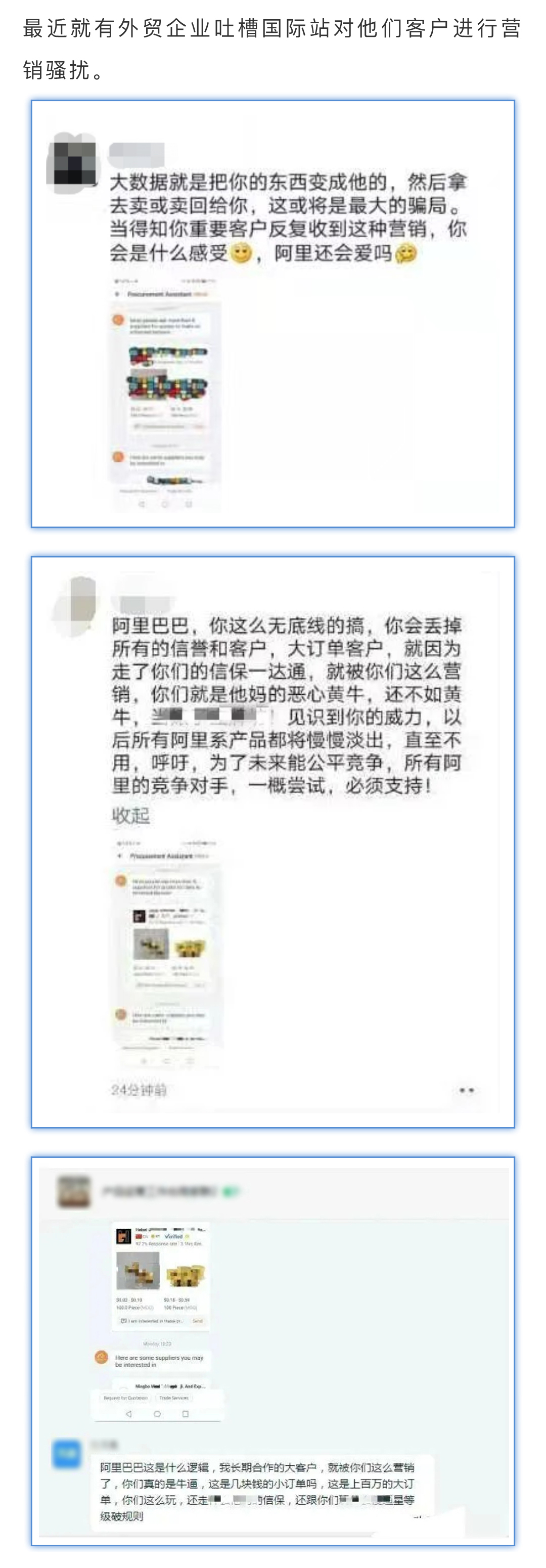Open the first screenshot about 大数据 complaint
Image resolution: width=546 pixels, height=1568 pixels.
tap(272, 313)
